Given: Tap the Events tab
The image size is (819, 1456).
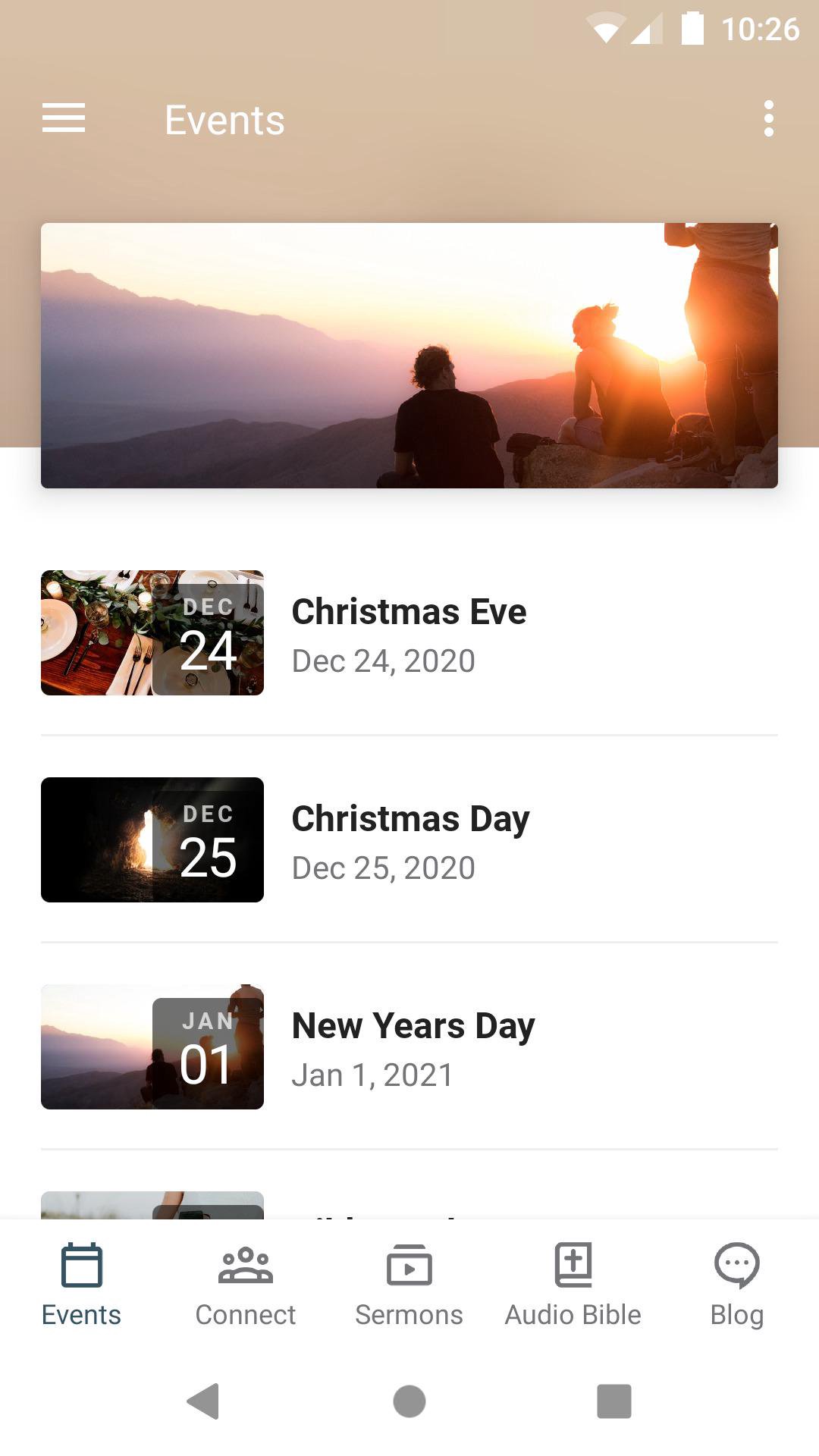Looking at the screenshot, I should tap(82, 1285).
